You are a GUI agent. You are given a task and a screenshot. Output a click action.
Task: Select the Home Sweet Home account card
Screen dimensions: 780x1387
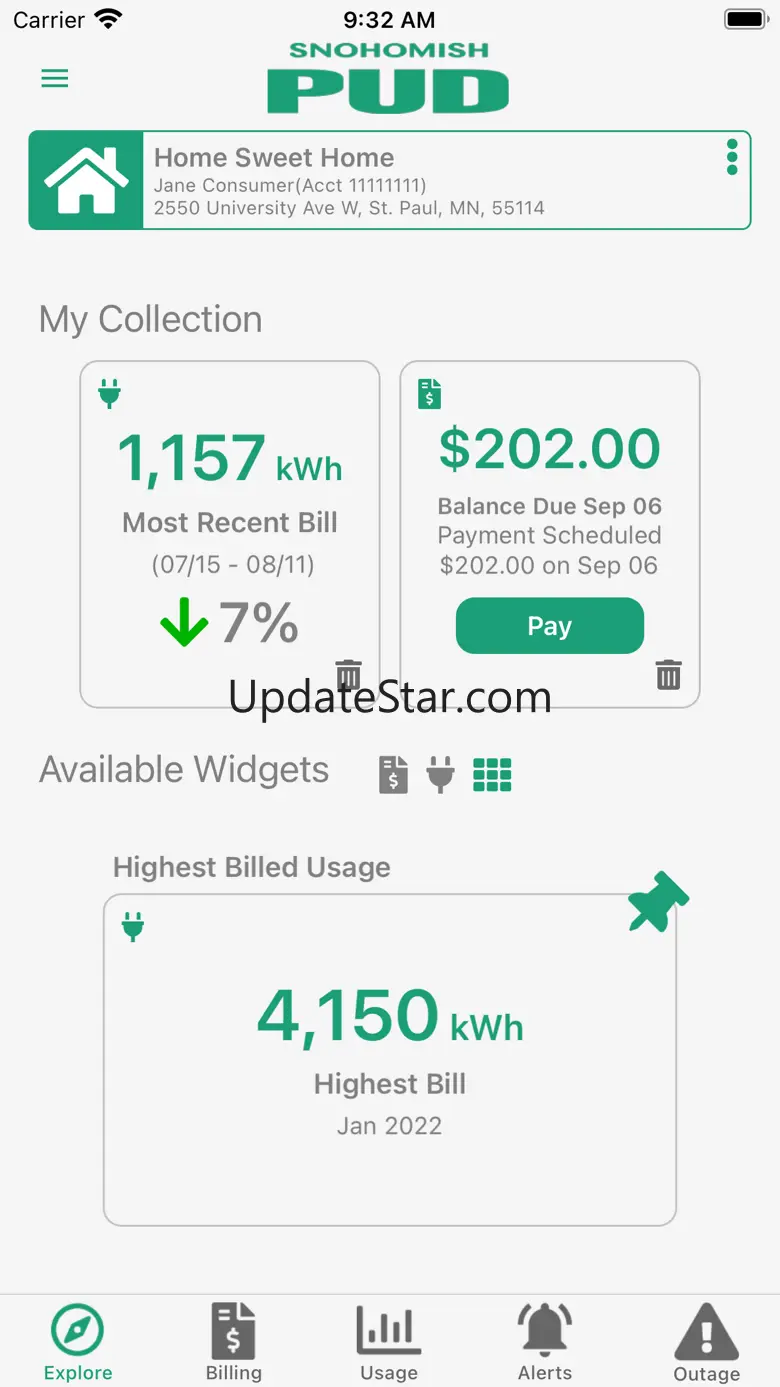tap(390, 181)
